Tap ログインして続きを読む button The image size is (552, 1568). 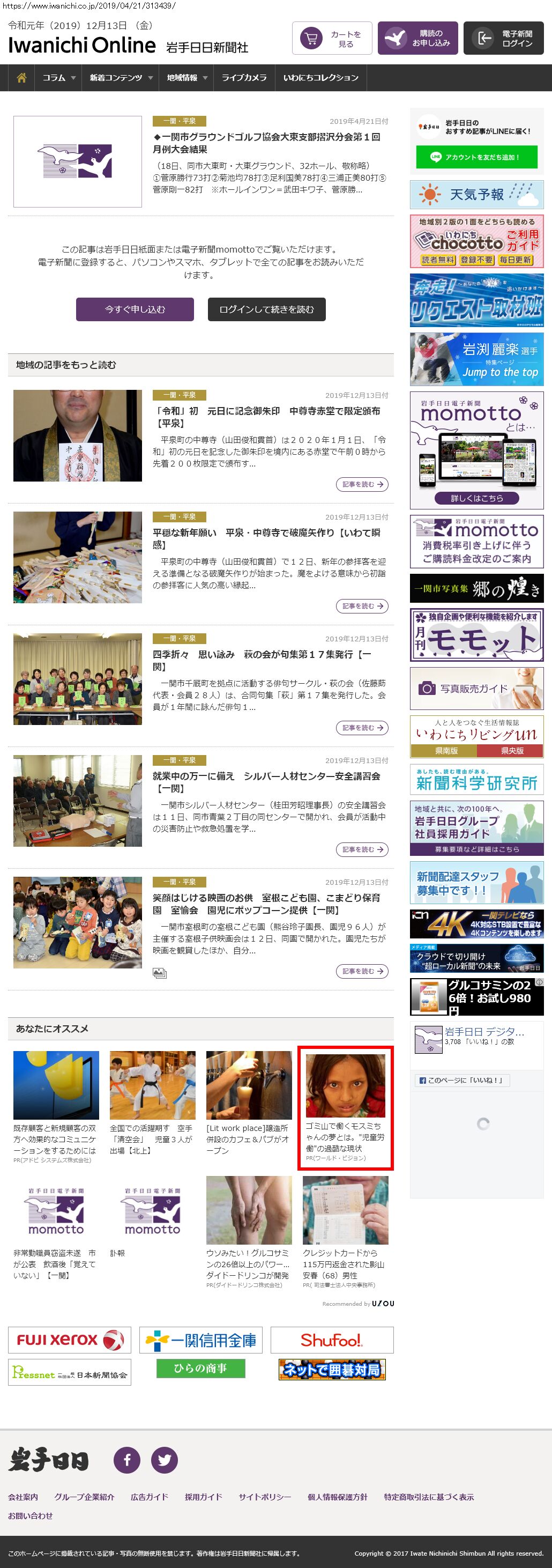point(266,309)
